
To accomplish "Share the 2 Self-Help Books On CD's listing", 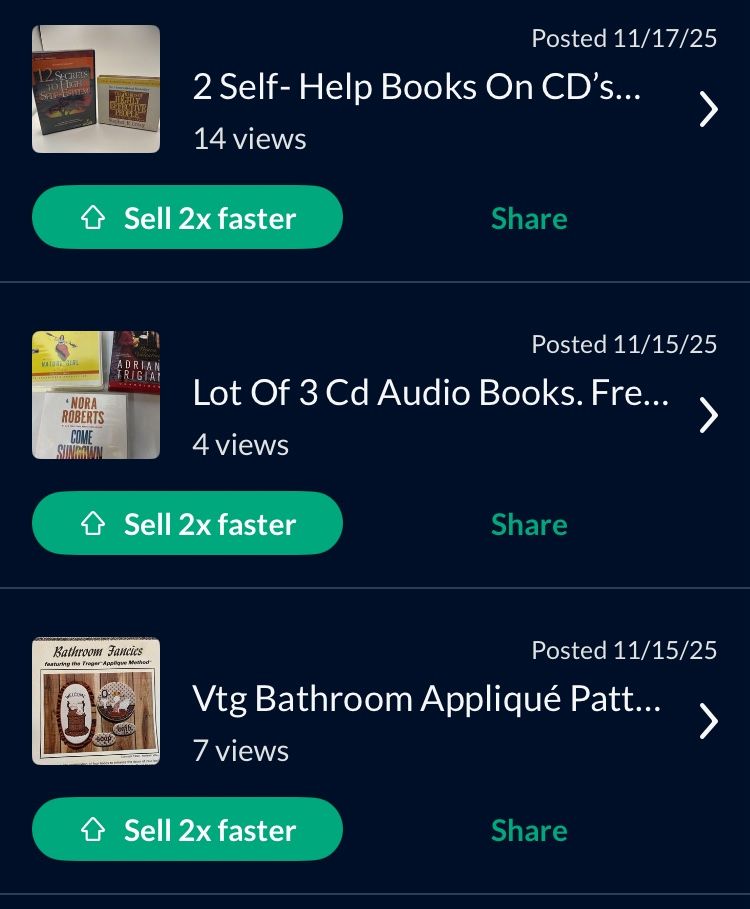I will [x=529, y=217].
